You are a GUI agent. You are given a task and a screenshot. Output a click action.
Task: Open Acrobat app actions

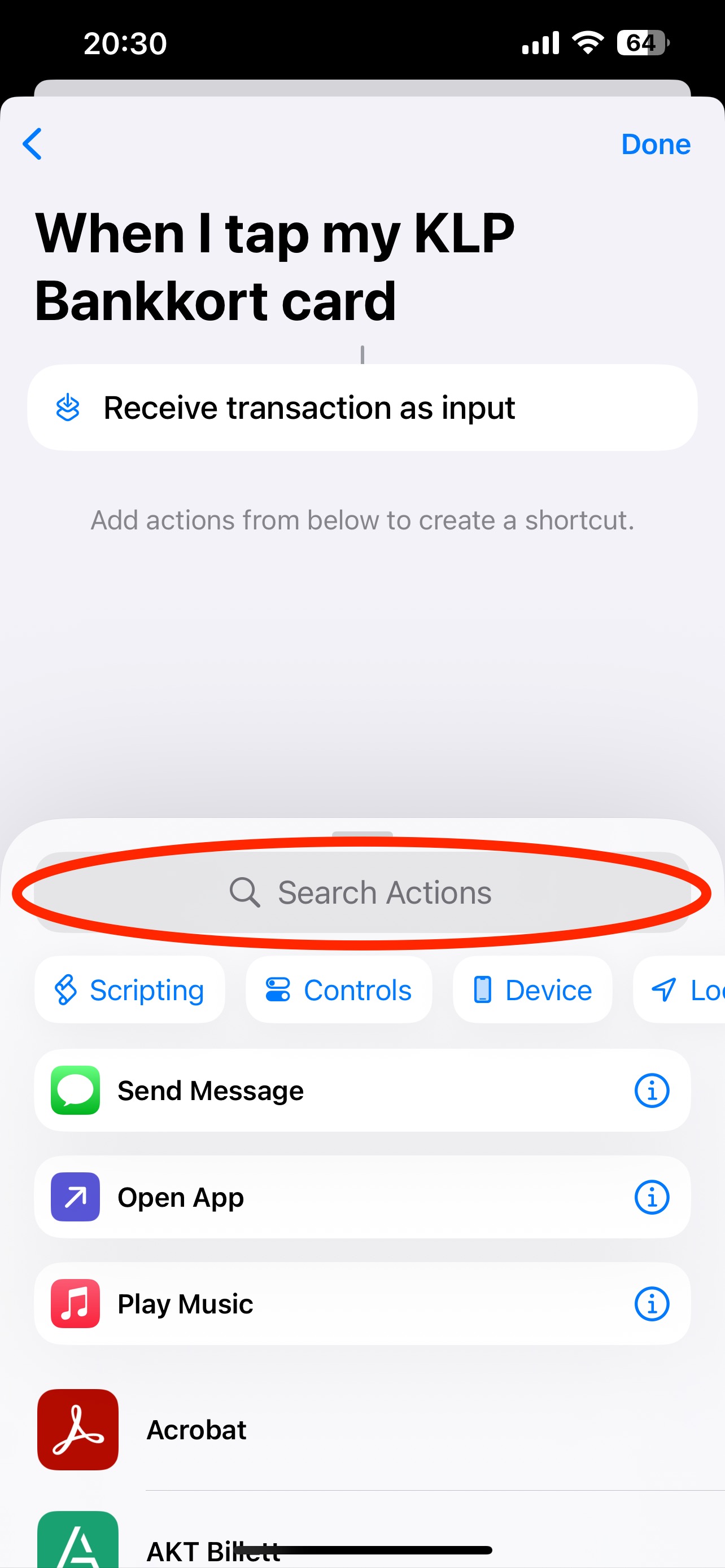click(362, 1429)
